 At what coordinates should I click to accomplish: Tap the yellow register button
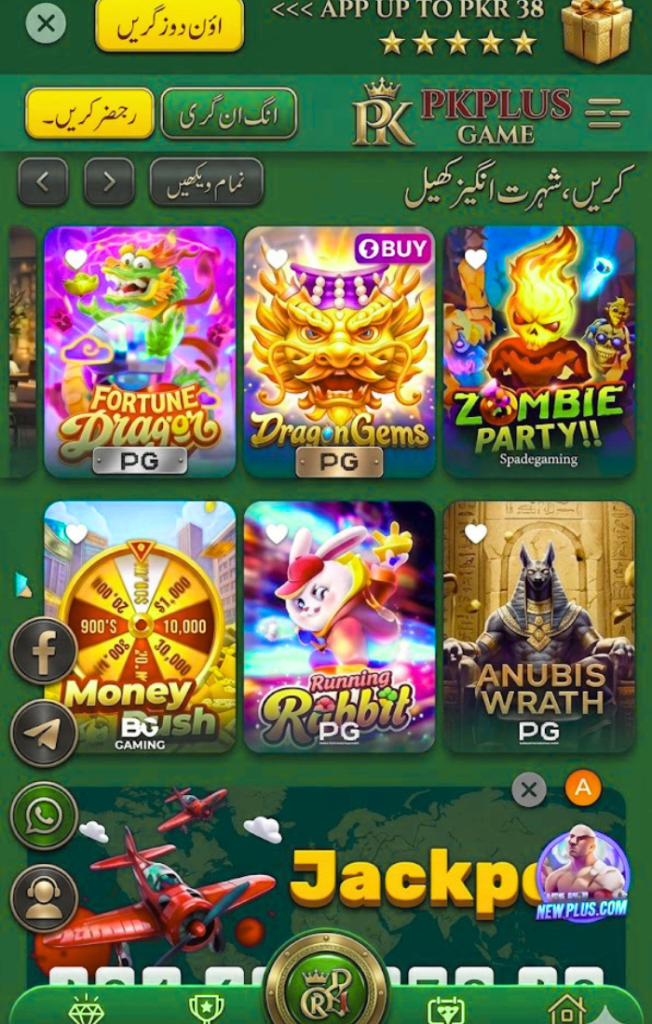click(89, 113)
